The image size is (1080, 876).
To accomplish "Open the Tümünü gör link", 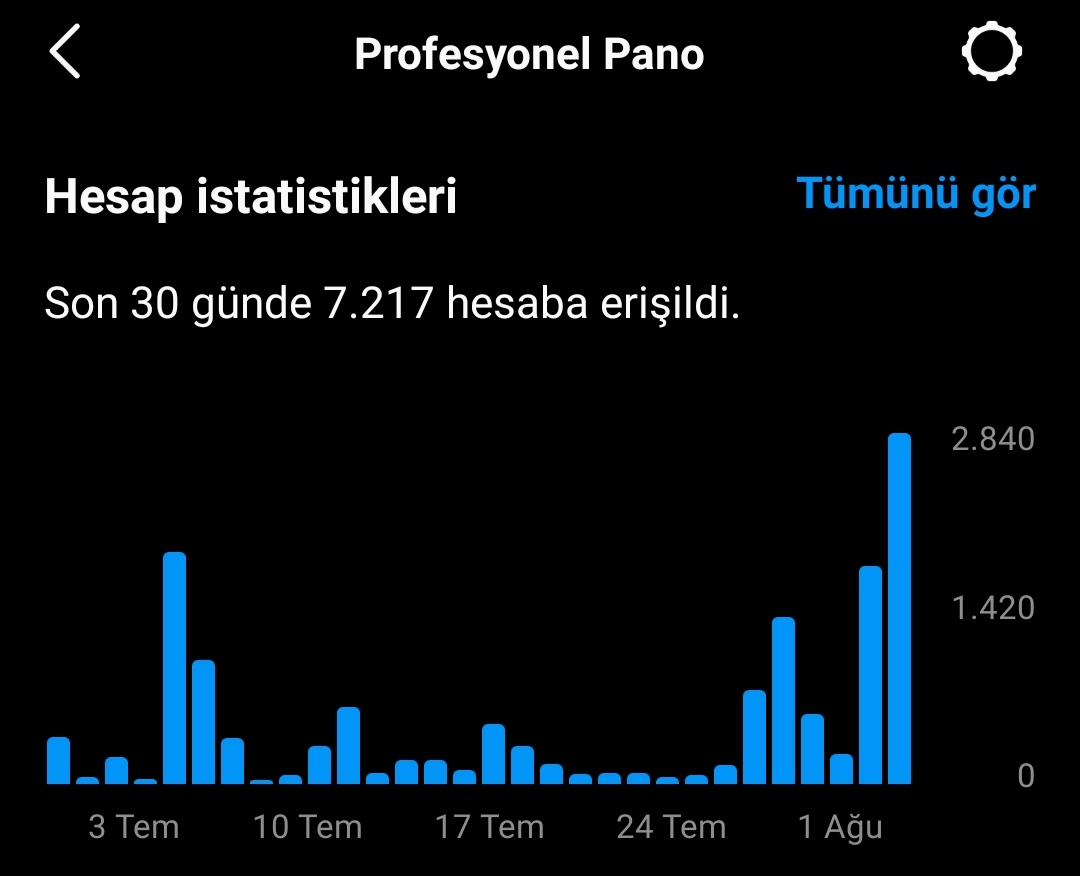I will tap(916, 194).
